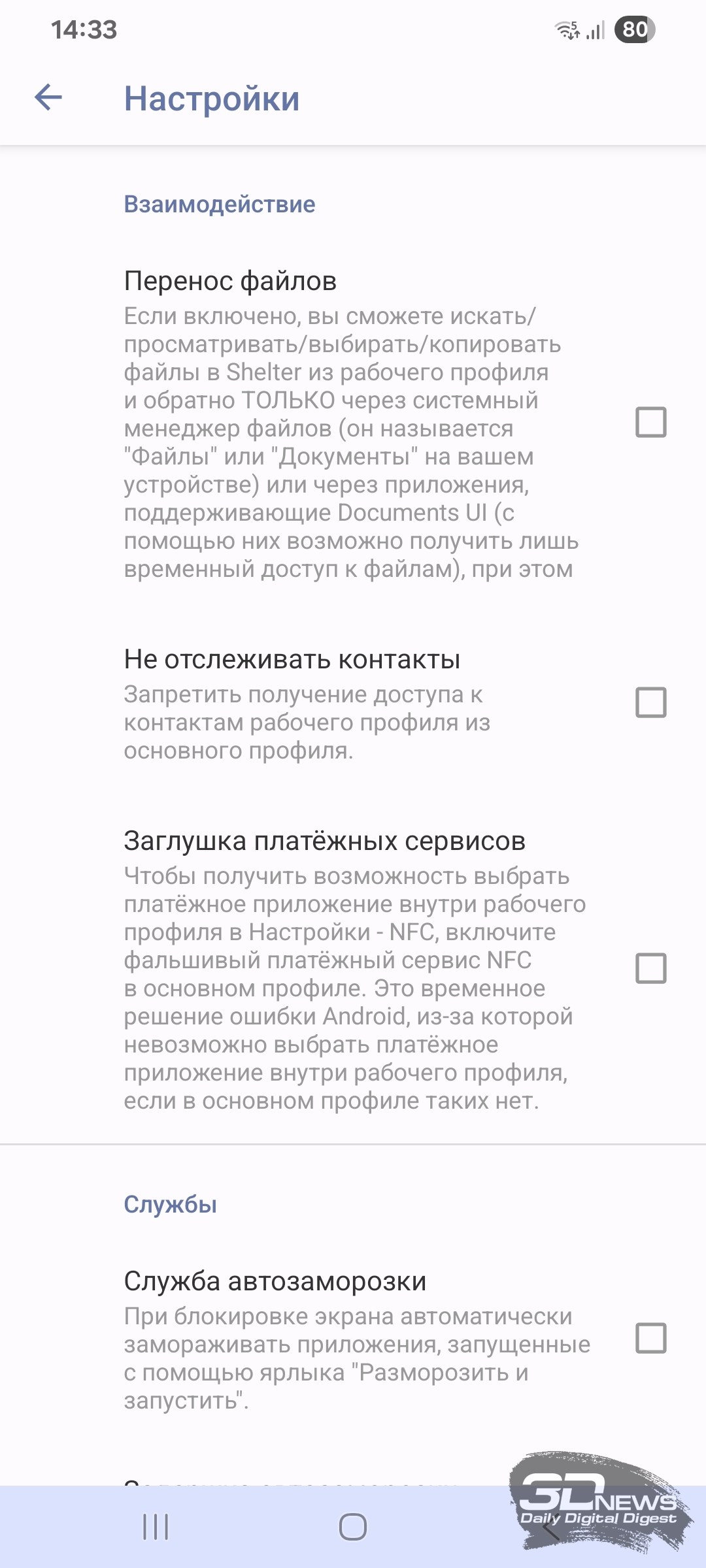Check the Не отслеживать контакты option
The image size is (706, 1568).
tap(650, 702)
